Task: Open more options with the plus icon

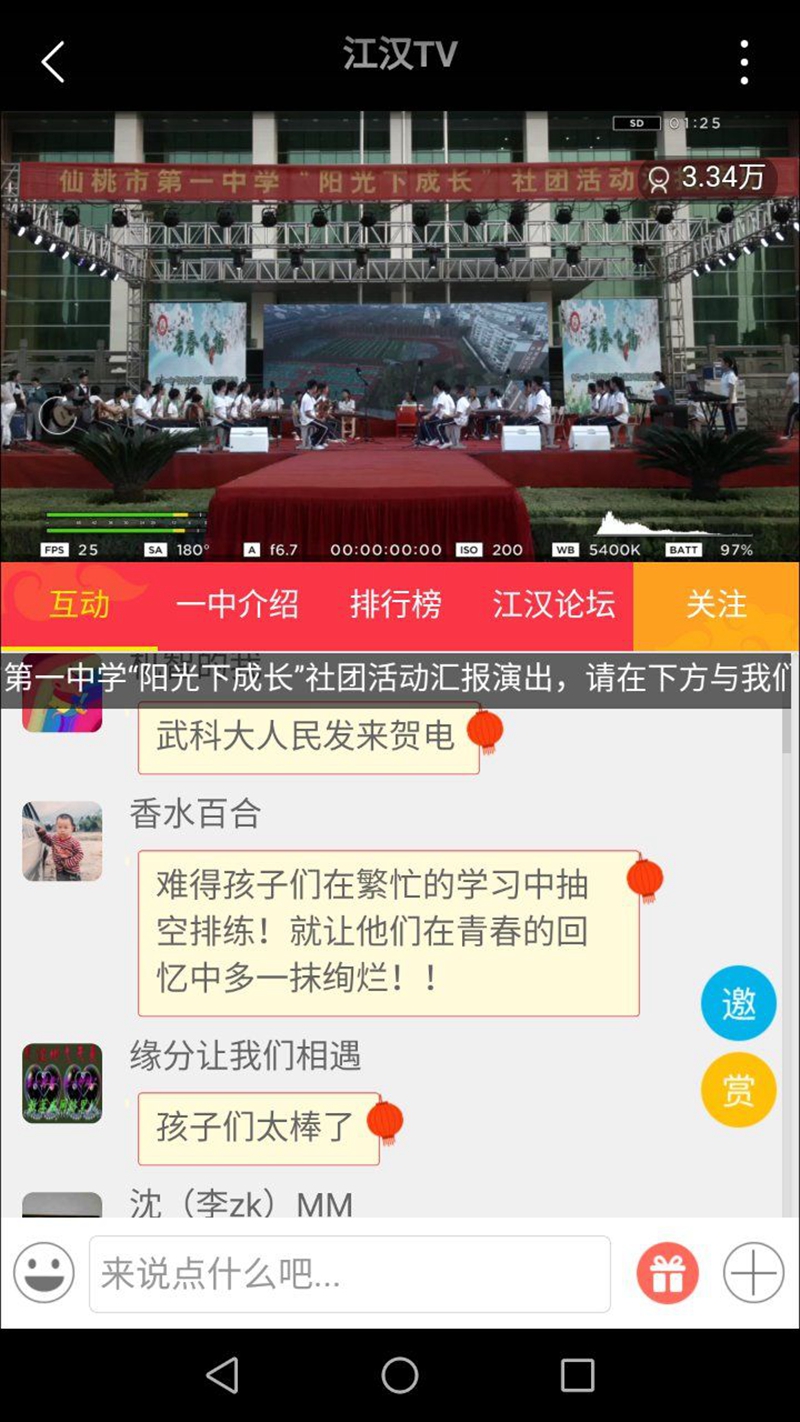Action: tap(753, 1272)
